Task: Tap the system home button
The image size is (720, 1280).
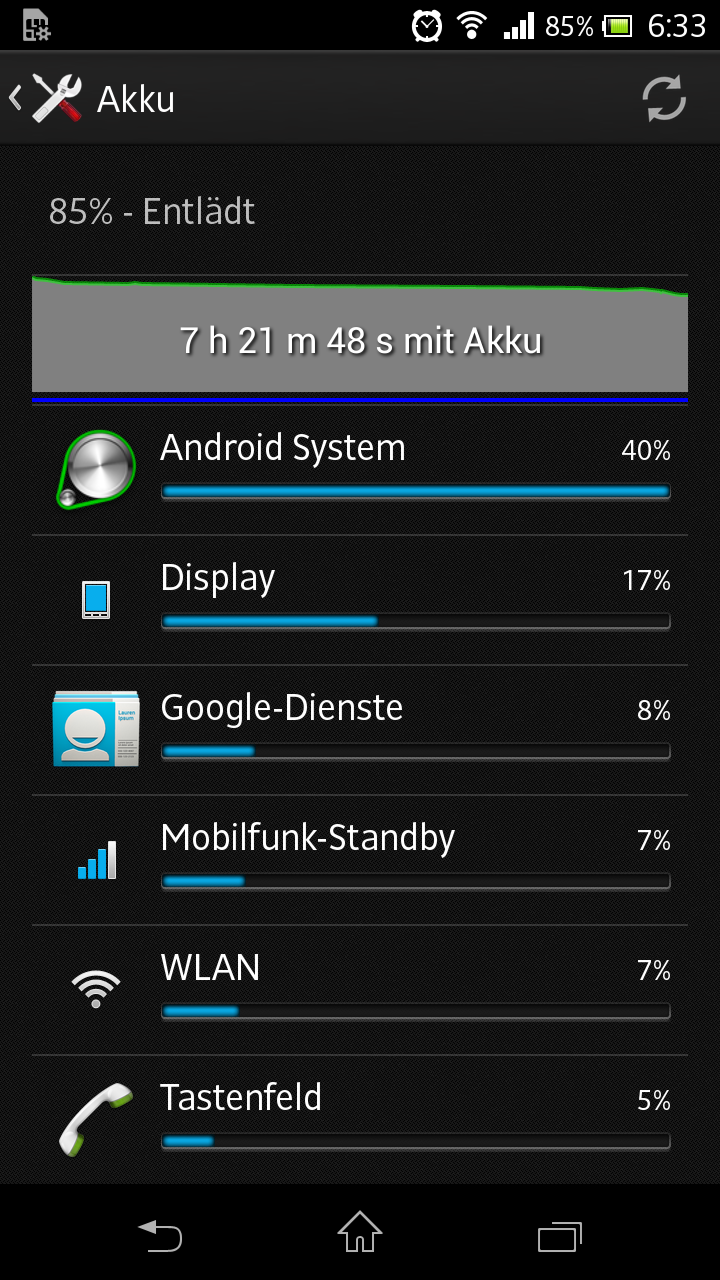Action: tap(360, 1233)
